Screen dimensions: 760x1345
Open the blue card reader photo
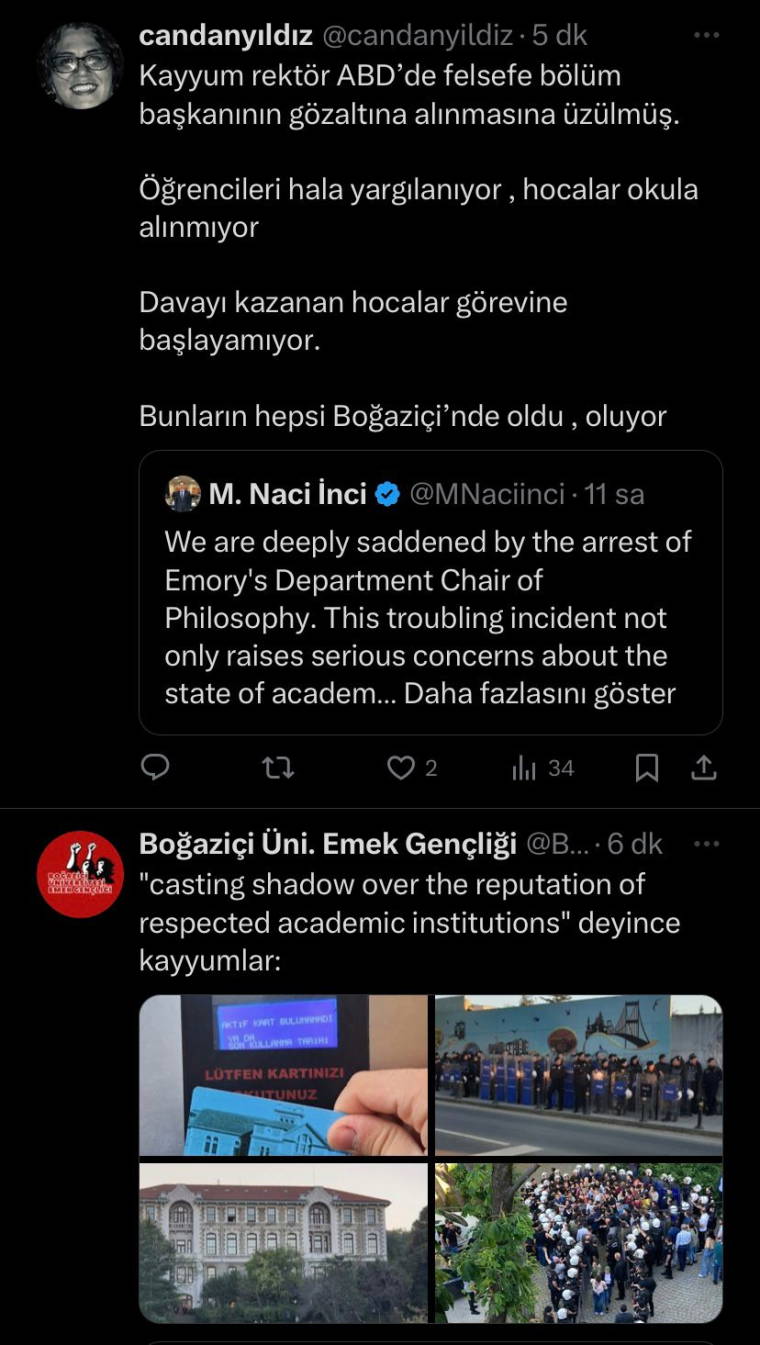pyautogui.click(x=283, y=1075)
